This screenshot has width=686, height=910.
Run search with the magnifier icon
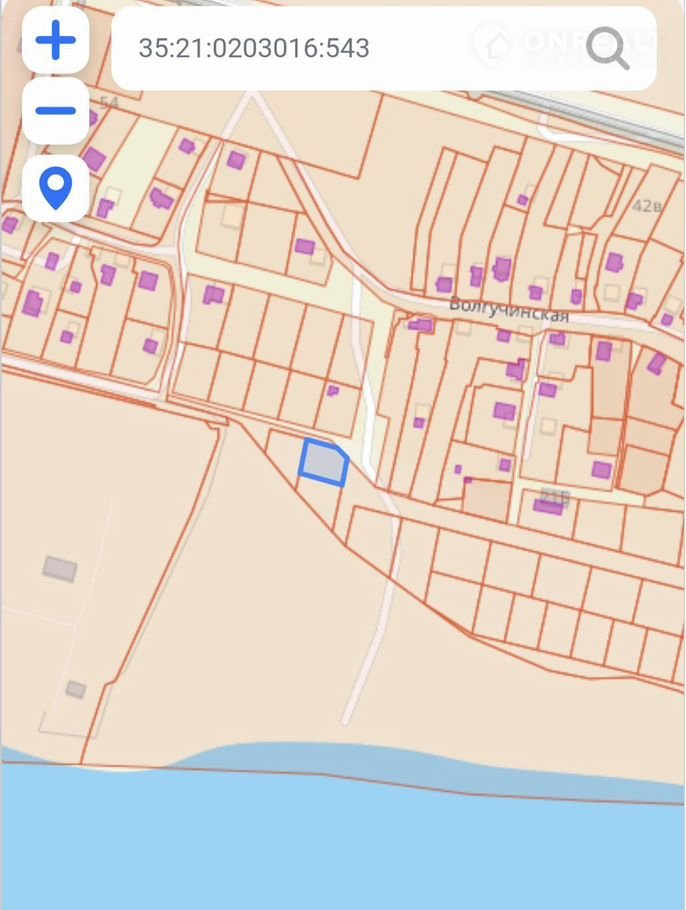point(607,47)
